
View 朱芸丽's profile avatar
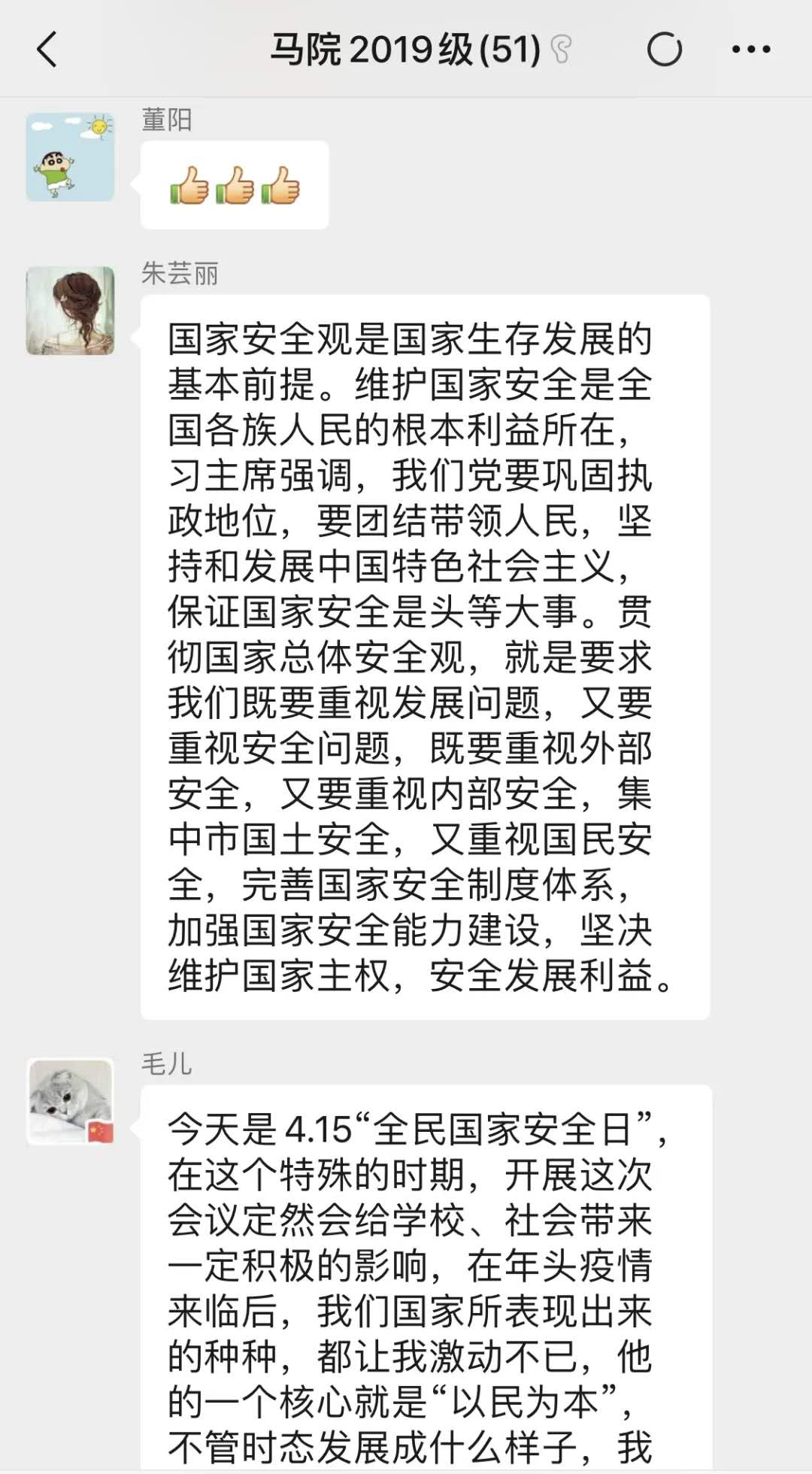click(71, 311)
